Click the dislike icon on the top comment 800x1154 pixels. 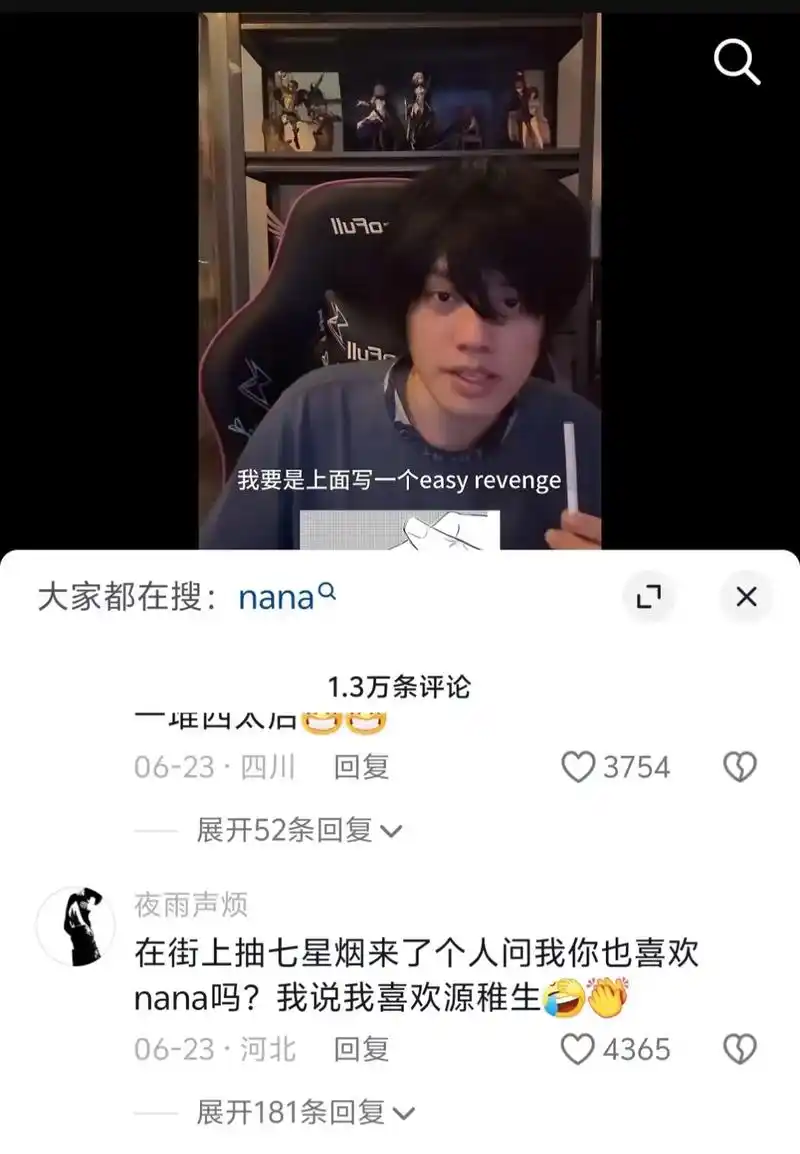741,767
